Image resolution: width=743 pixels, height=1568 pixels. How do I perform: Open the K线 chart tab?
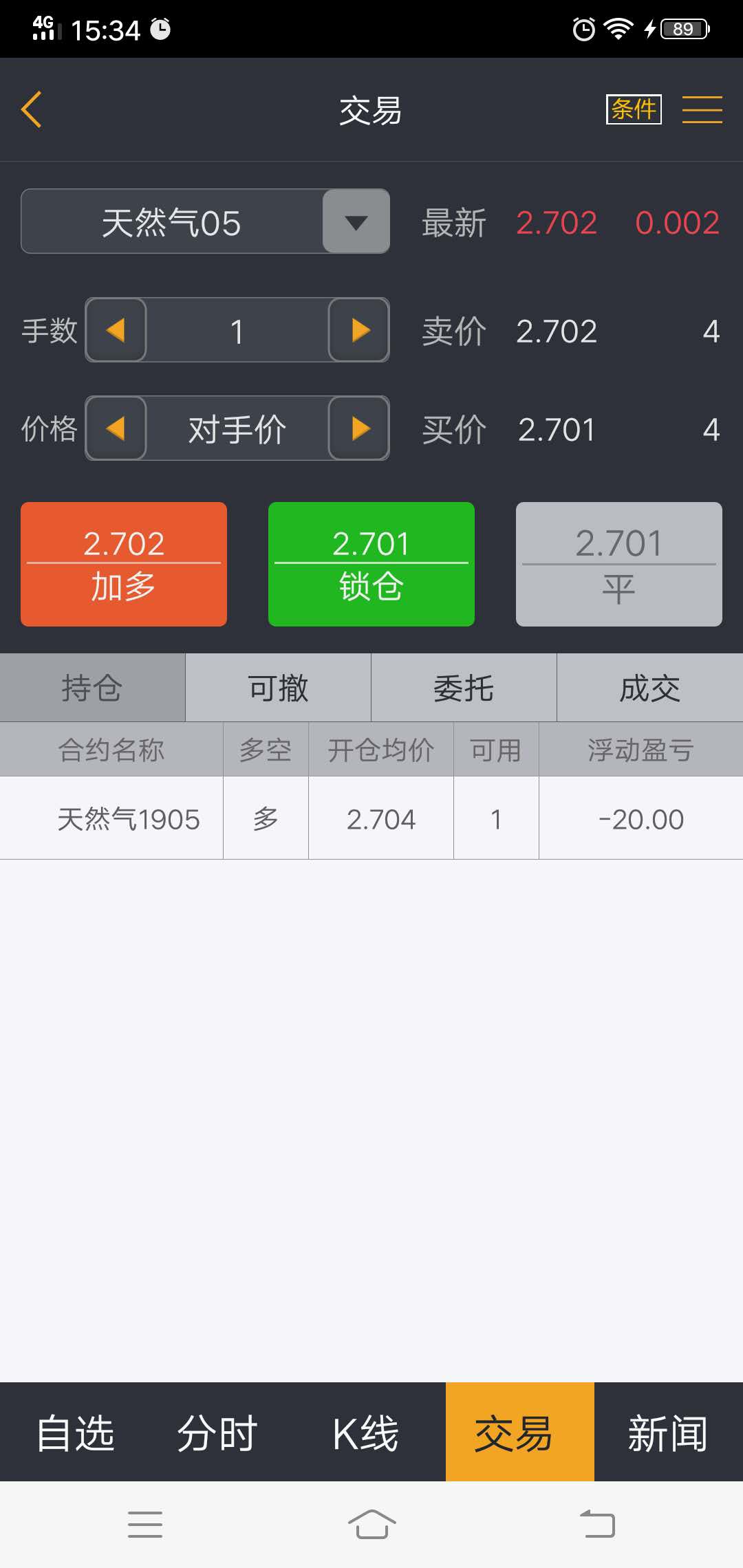coord(365,1433)
